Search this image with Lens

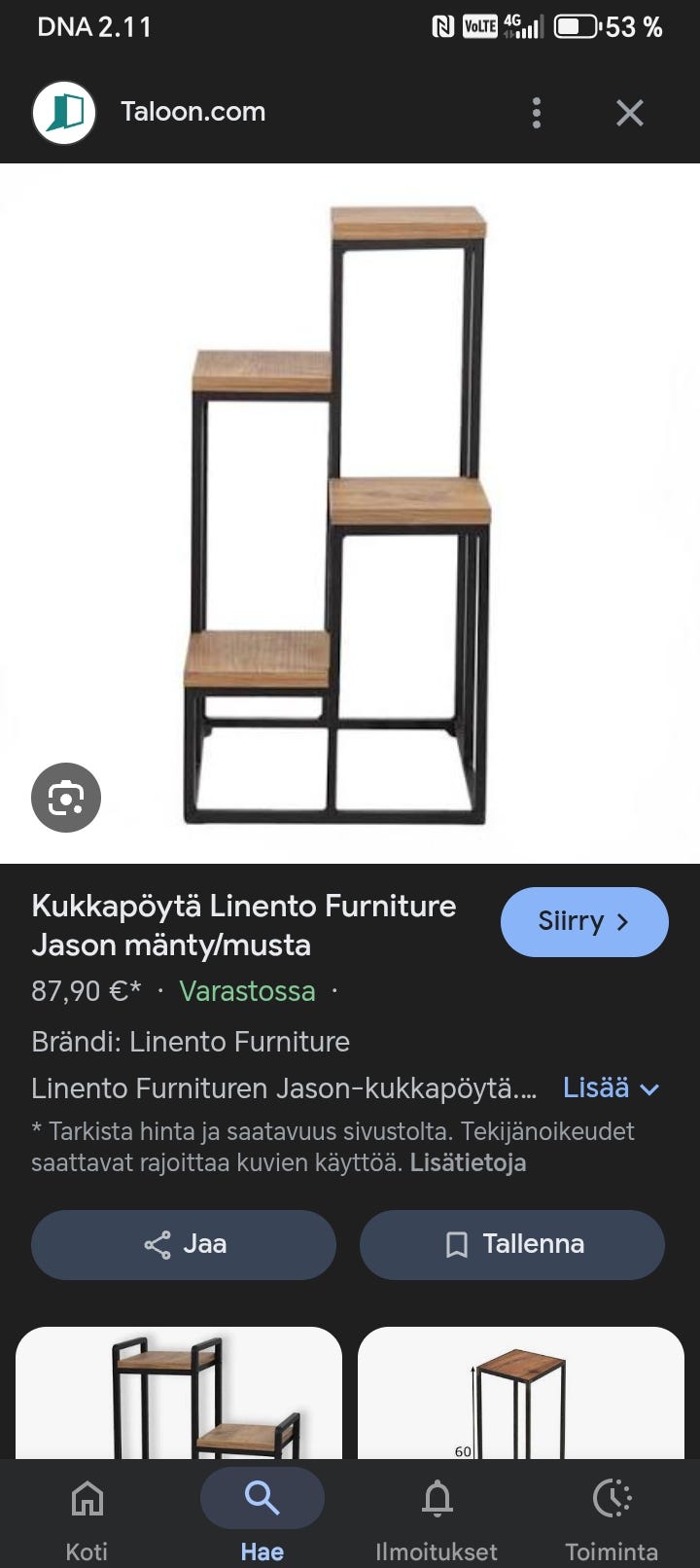coord(66,798)
